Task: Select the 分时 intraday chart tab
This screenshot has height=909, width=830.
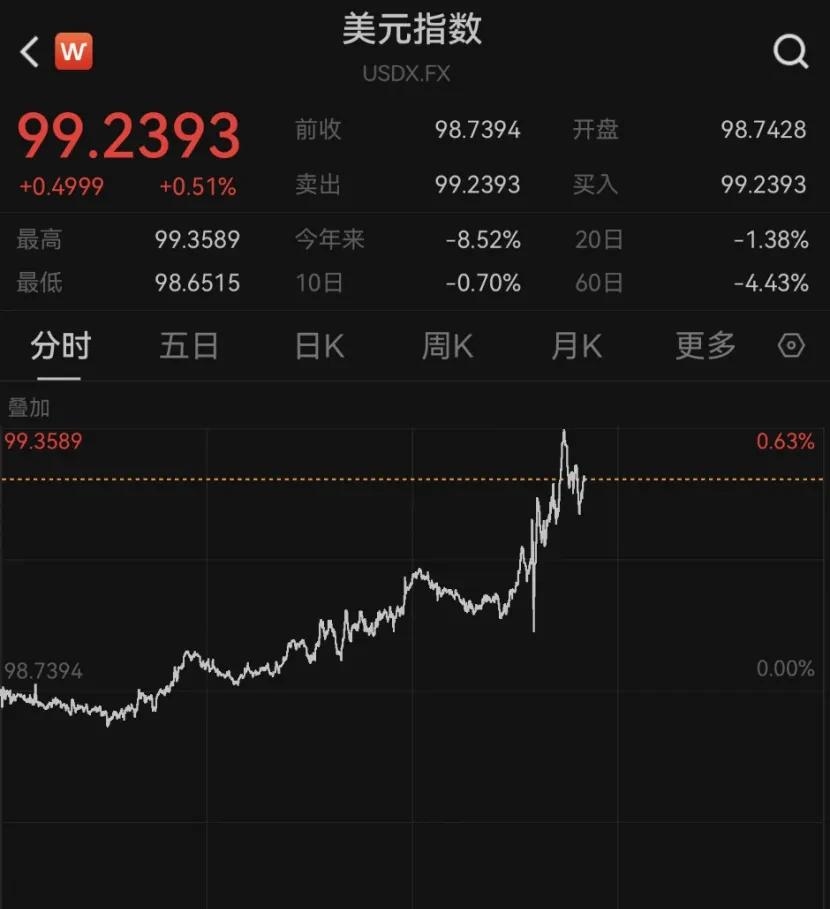Action: [60, 345]
